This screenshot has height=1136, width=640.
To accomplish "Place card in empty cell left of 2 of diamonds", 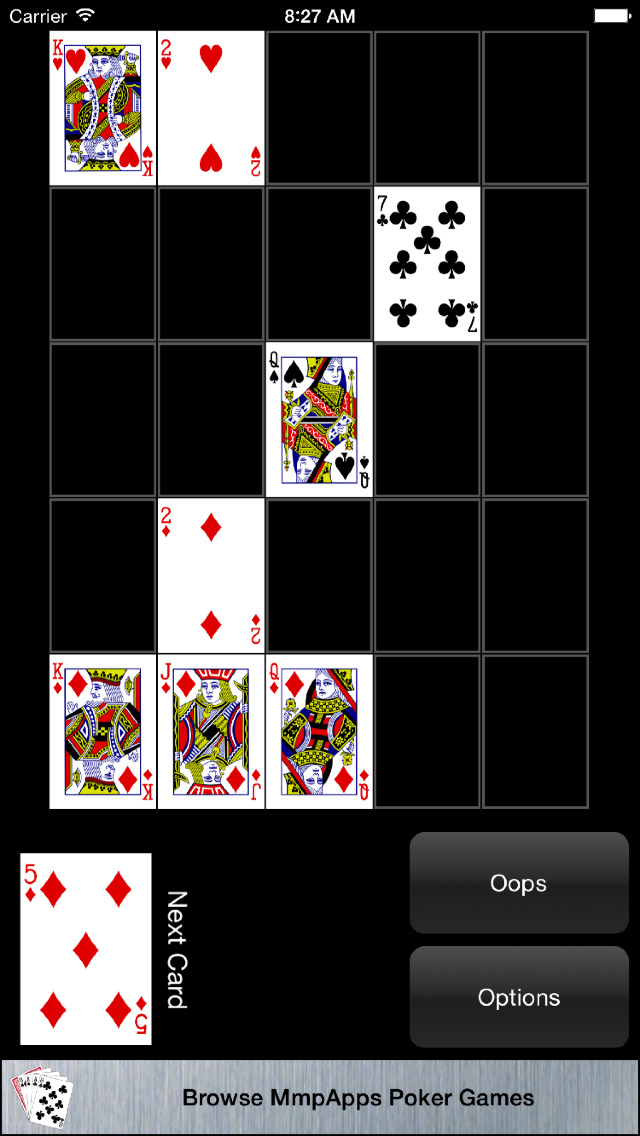I will coord(103,576).
